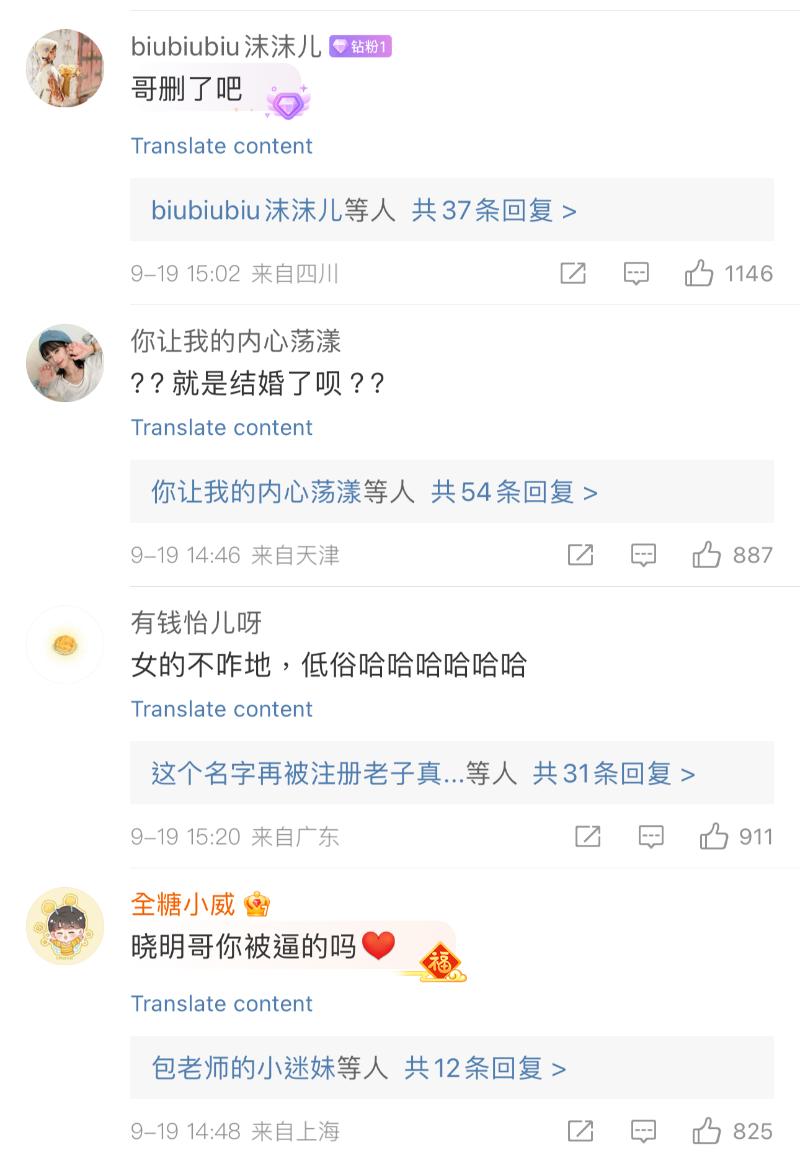This screenshot has height=1158, width=800.
Task: Translate 全糖小威's comment
Action: [x=222, y=1004]
